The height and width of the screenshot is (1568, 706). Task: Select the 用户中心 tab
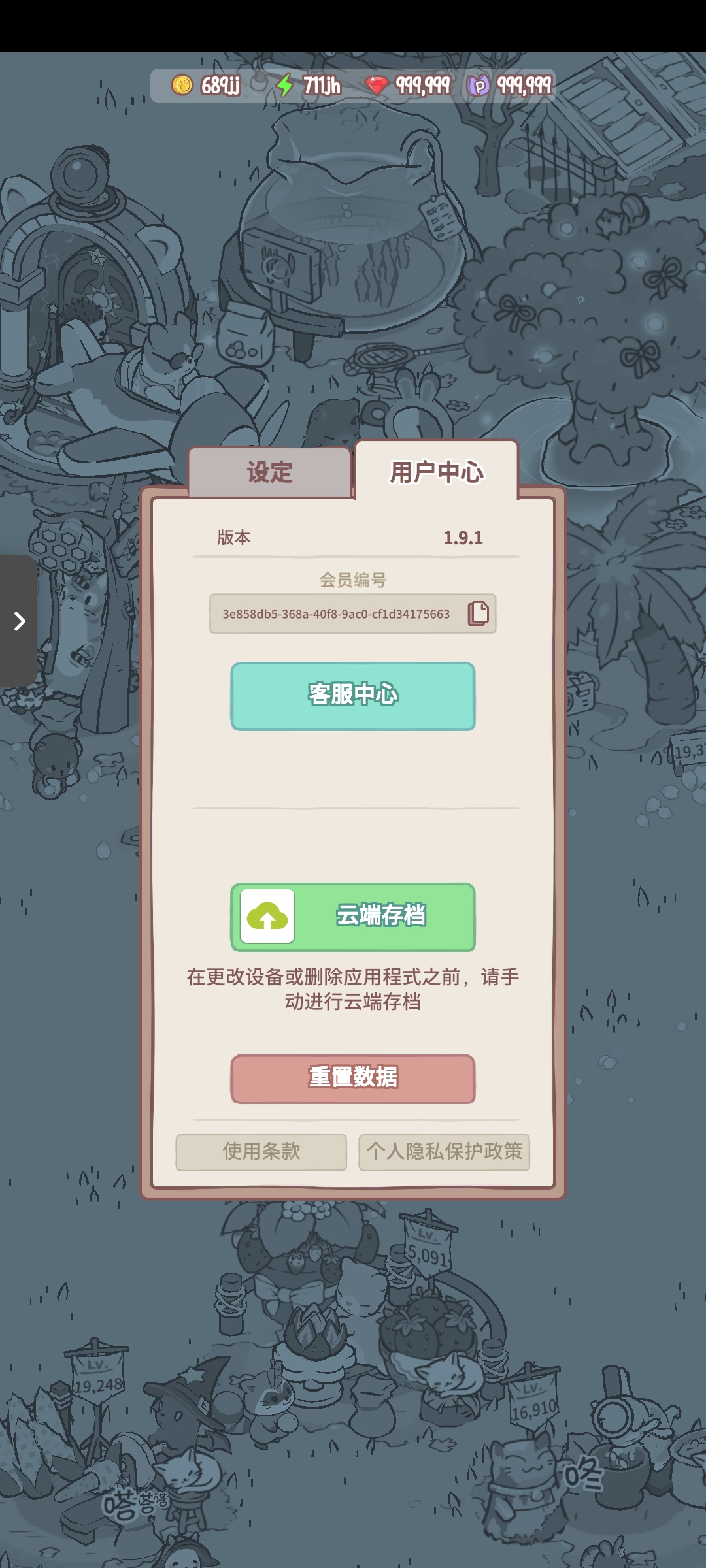coord(436,472)
